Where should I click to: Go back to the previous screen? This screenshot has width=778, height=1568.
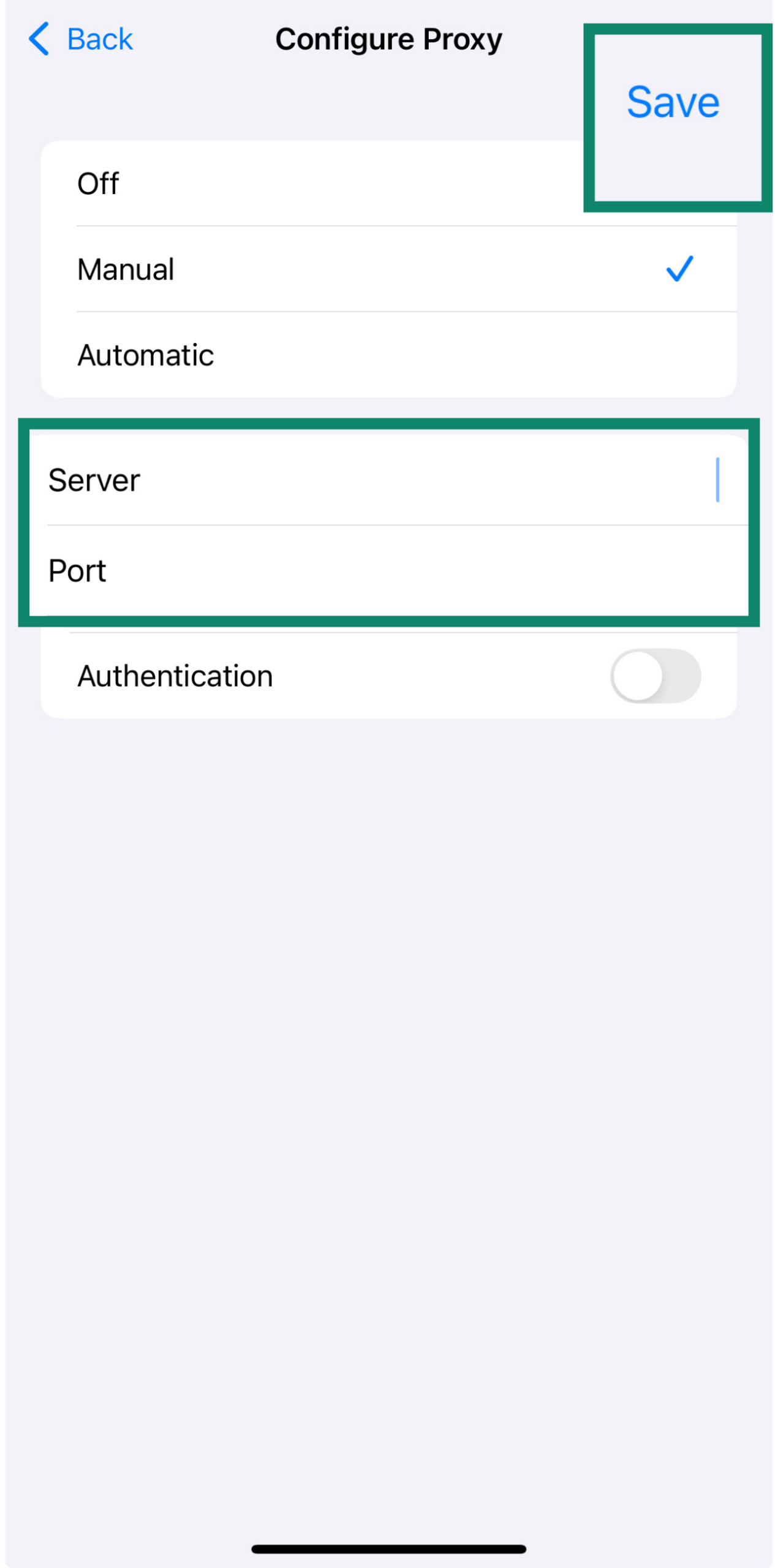81,39
